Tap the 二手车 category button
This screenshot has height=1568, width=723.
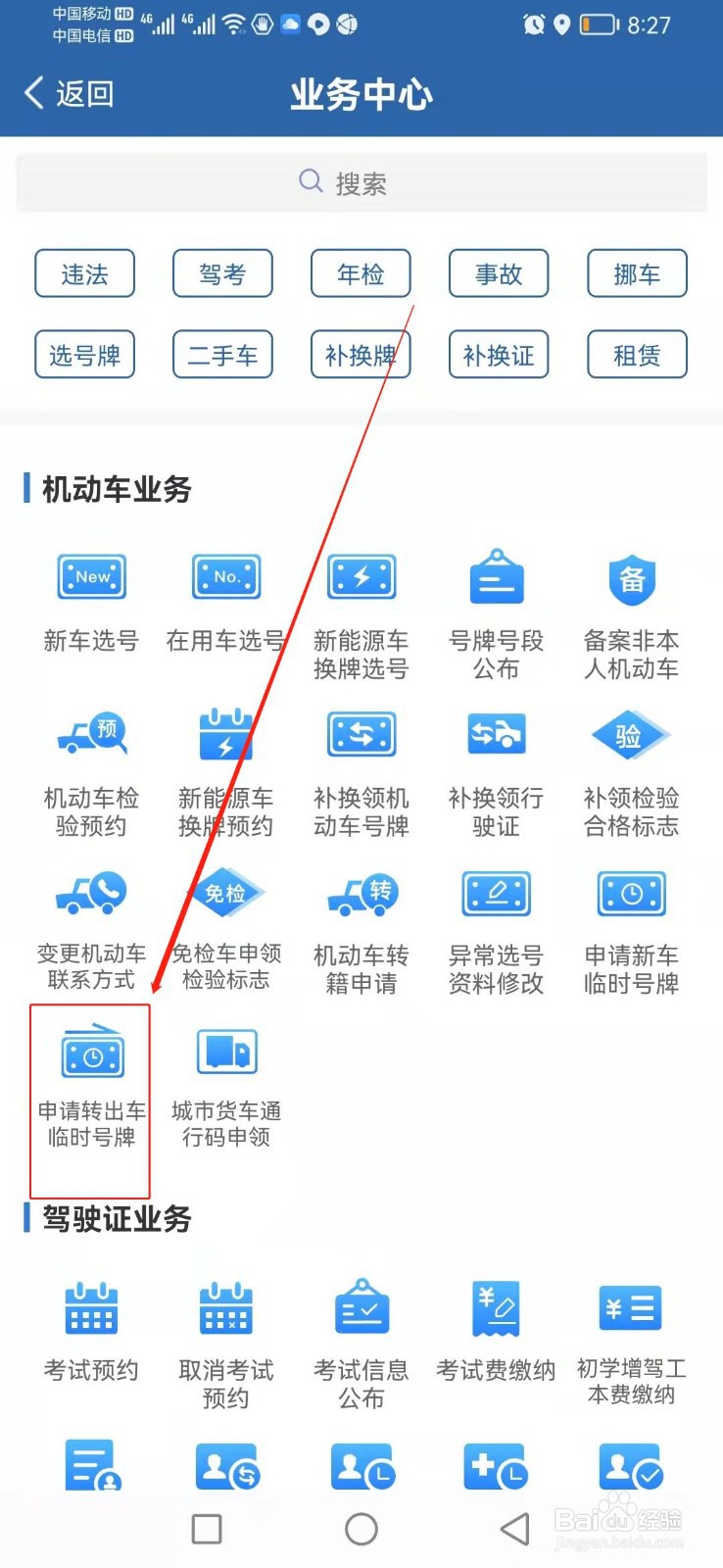(222, 355)
